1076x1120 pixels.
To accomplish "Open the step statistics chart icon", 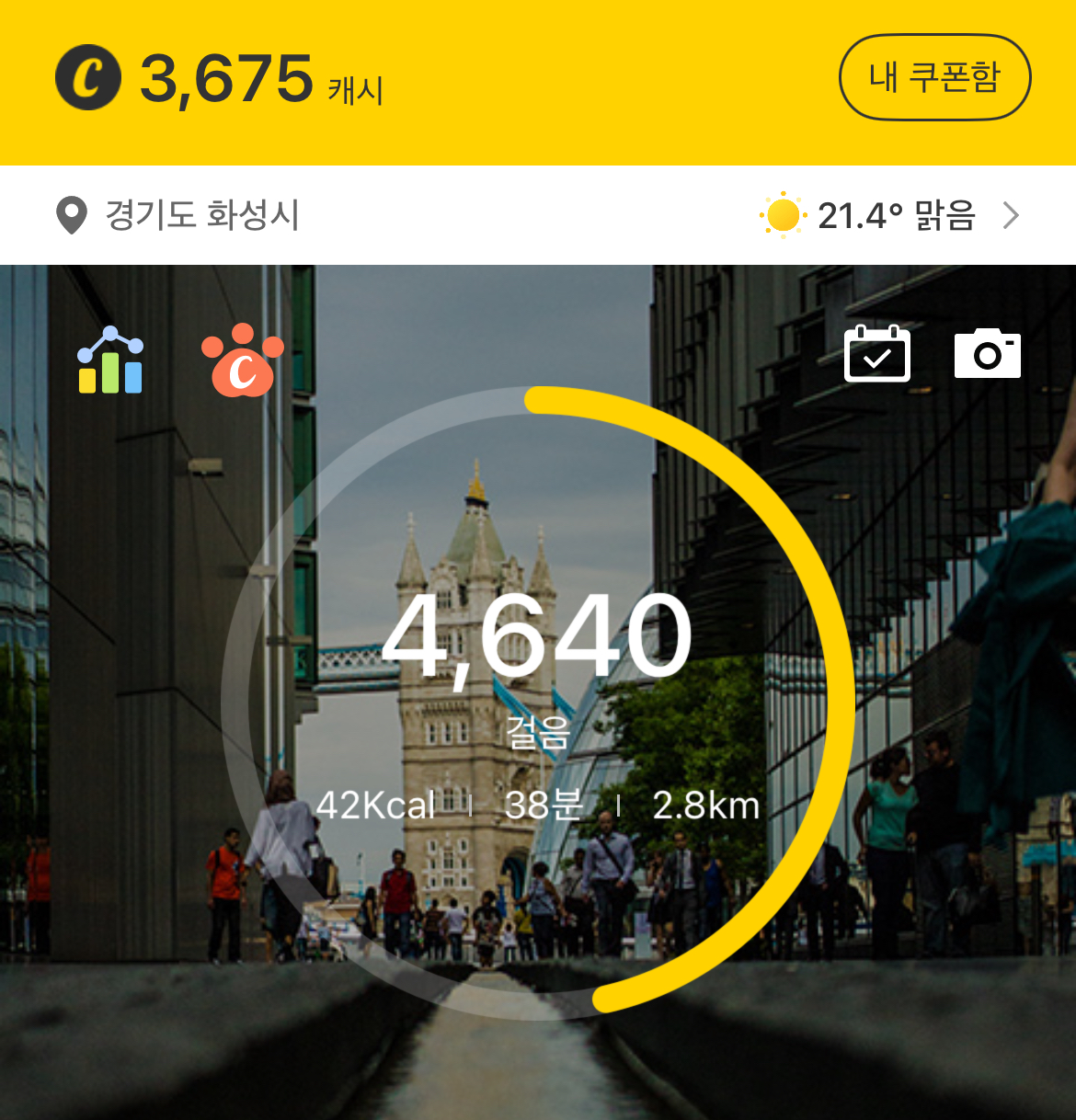I will pyautogui.click(x=110, y=360).
